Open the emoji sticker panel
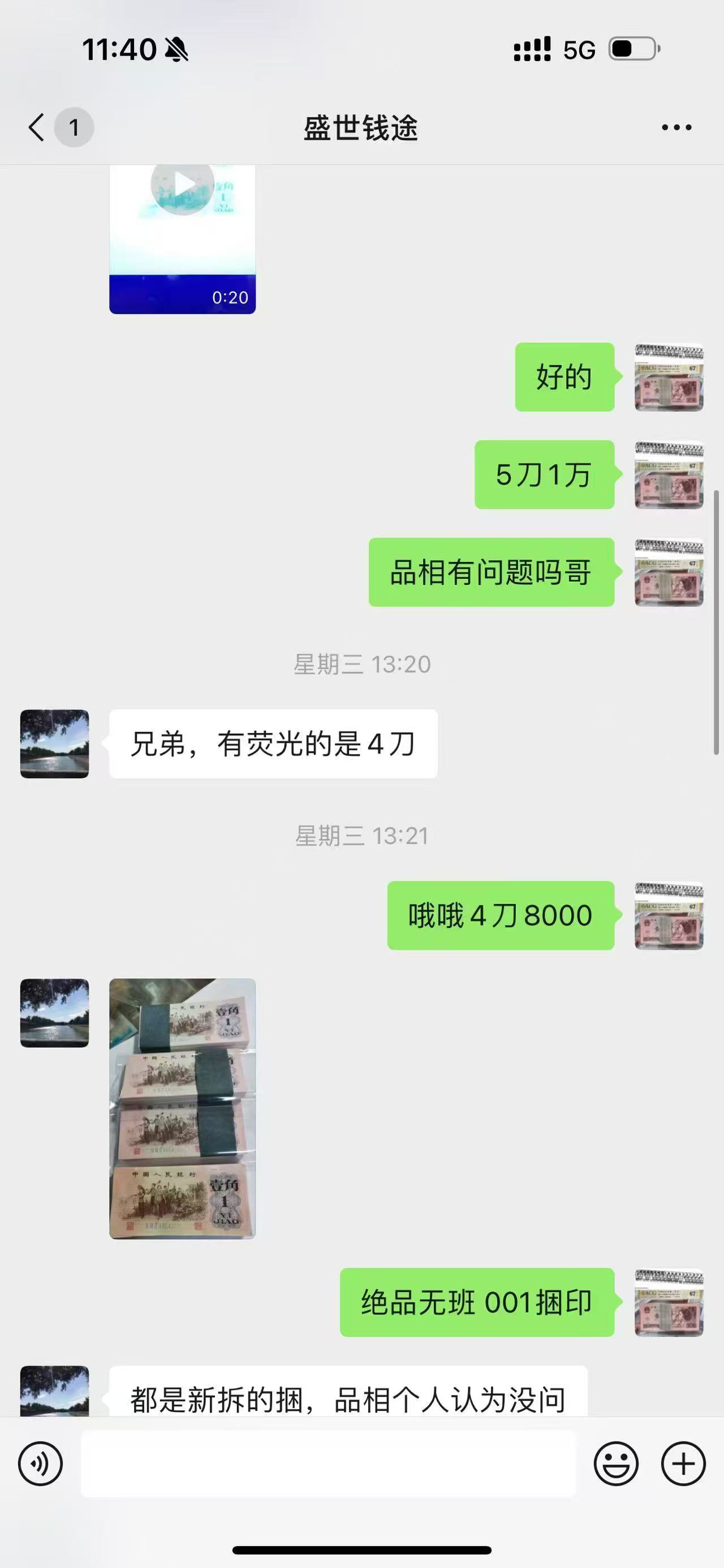 click(616, 1464)
